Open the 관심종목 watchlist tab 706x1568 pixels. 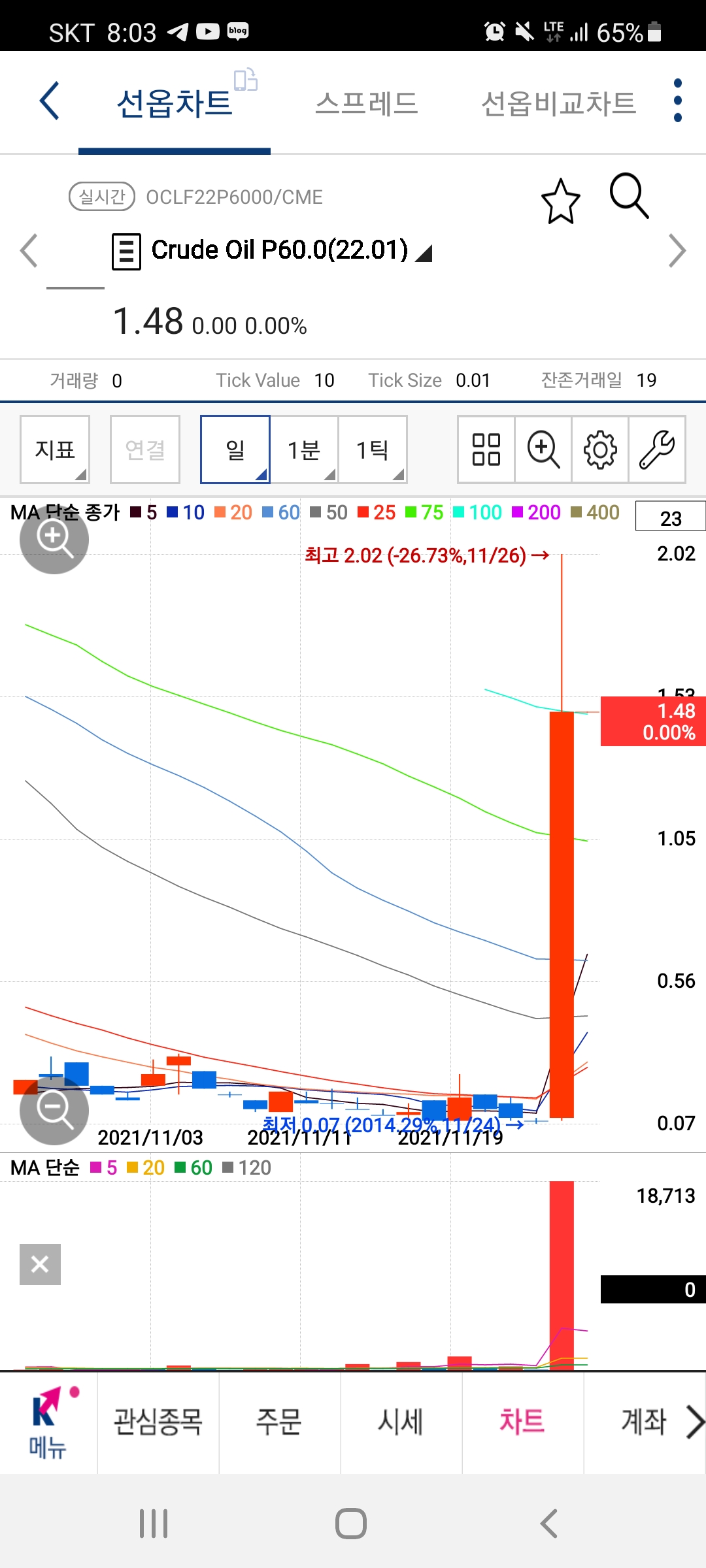(x=158, y=1422)
